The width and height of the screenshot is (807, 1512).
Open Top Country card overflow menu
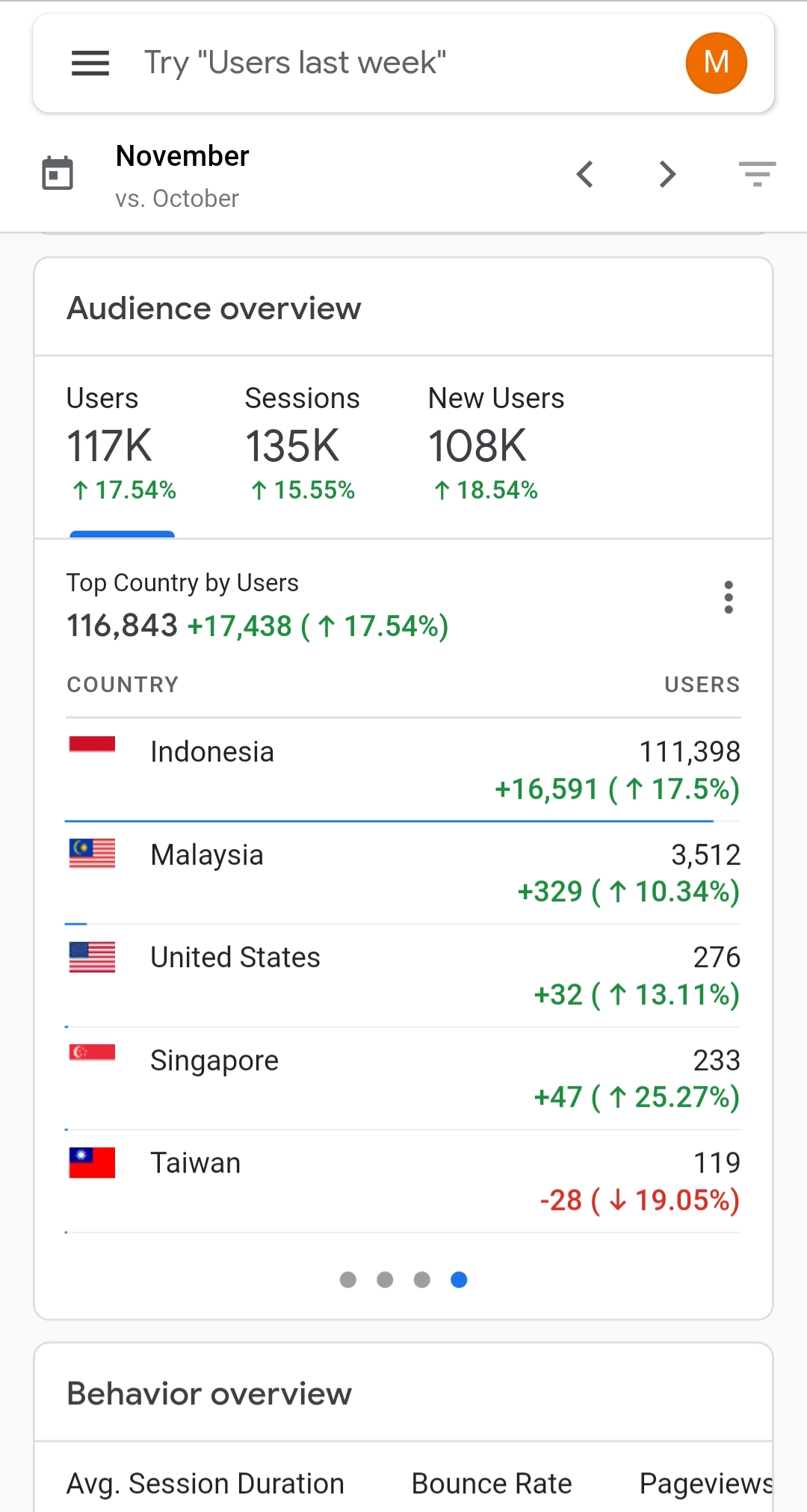(x=729, y=597)
